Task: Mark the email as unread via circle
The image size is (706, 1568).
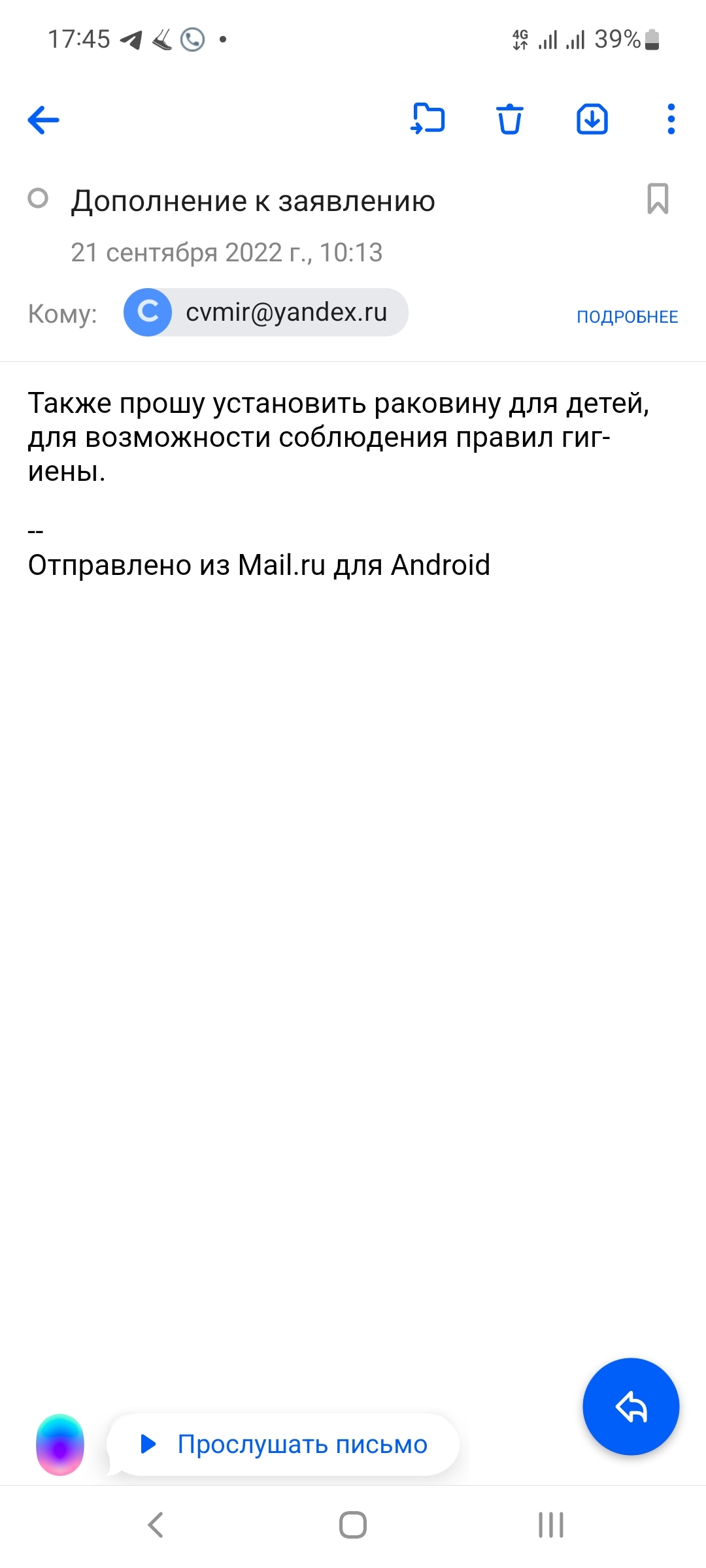Action: pos(38,198)
